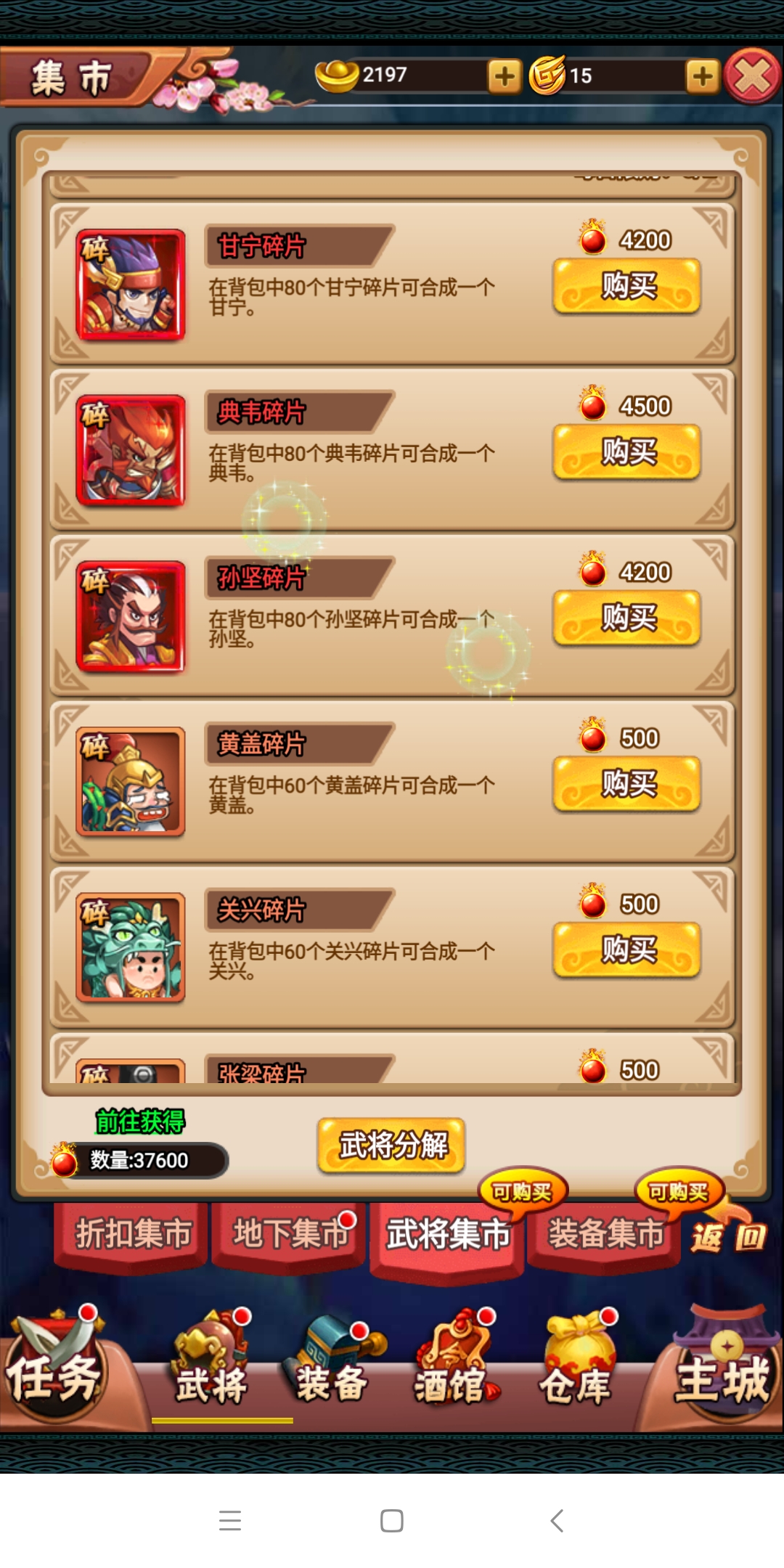784x1568 pixels.
Task: Buy 黄盖碎片 for 500
Action: pyautogui.click(x=626, y=784)
